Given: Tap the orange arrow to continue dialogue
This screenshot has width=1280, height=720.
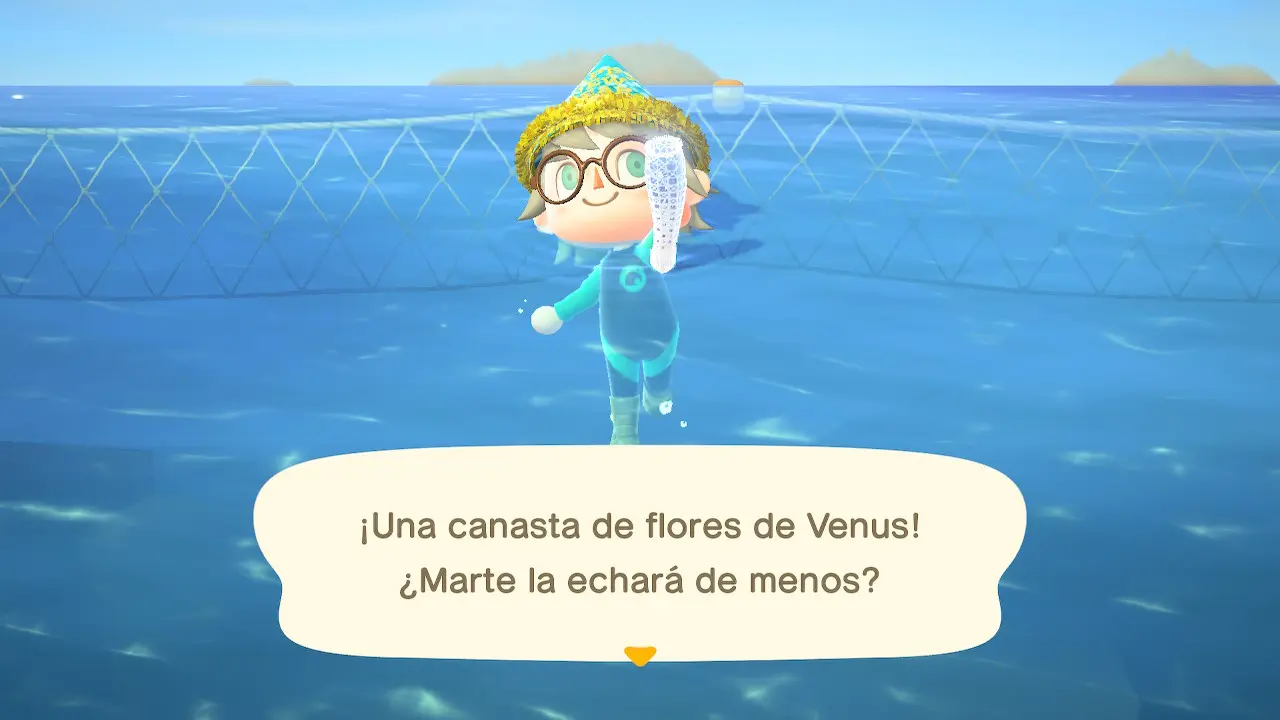Looking at the screenshot, I should [x=639, y=656].
